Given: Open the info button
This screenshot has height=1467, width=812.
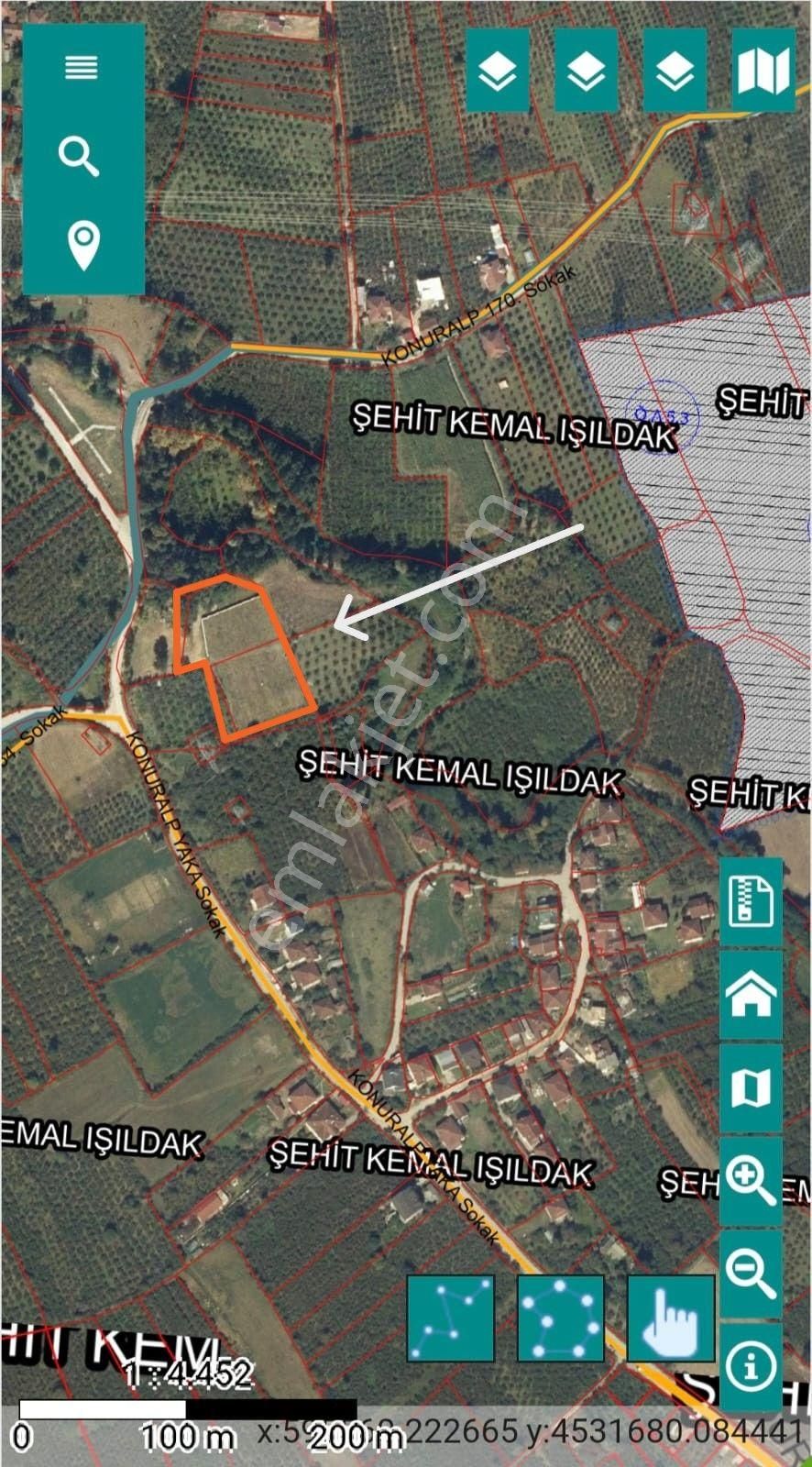Looking at the screenshot, I should (751, 1366).
